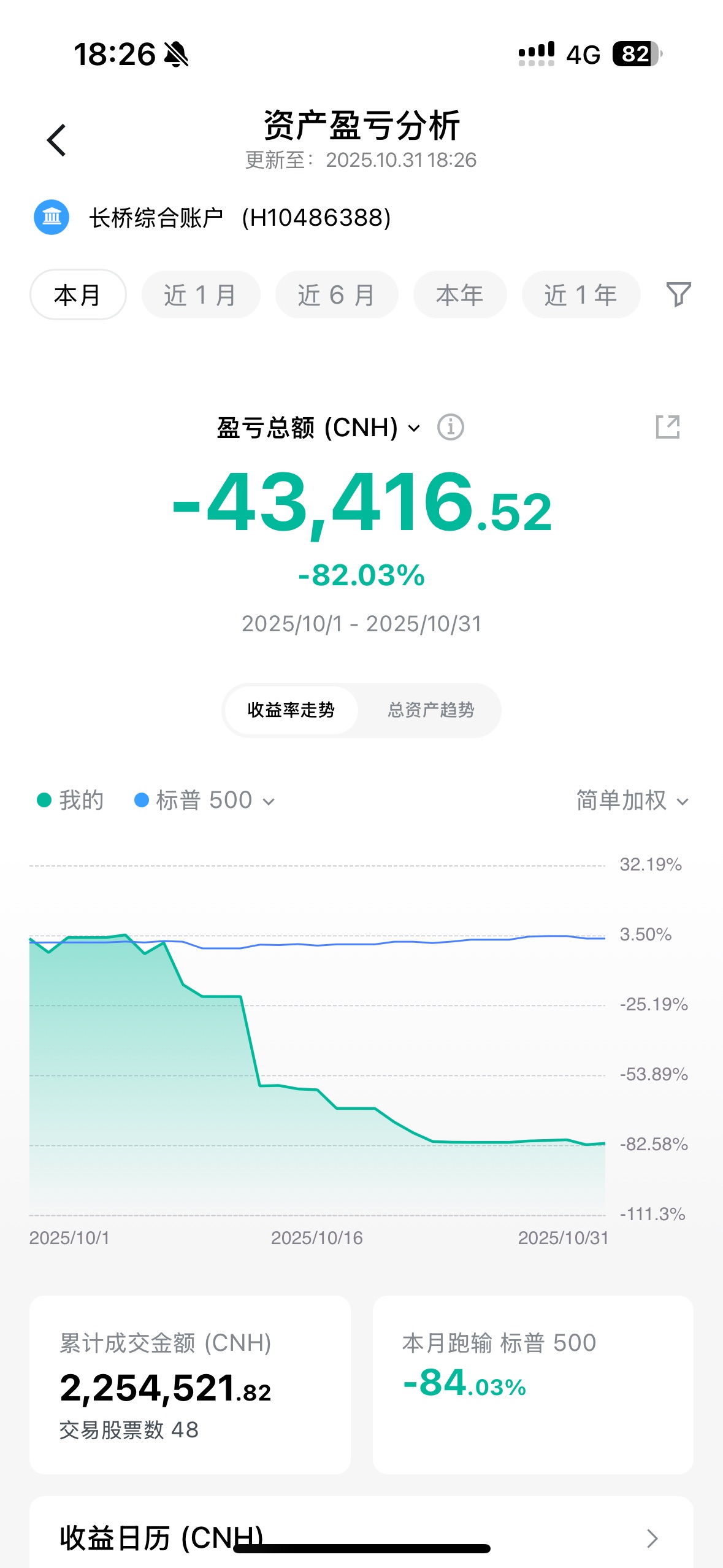Open the 累计成交金额 card
The width and height of the screenshot is (723, 1568).
tap(189, 1385)
